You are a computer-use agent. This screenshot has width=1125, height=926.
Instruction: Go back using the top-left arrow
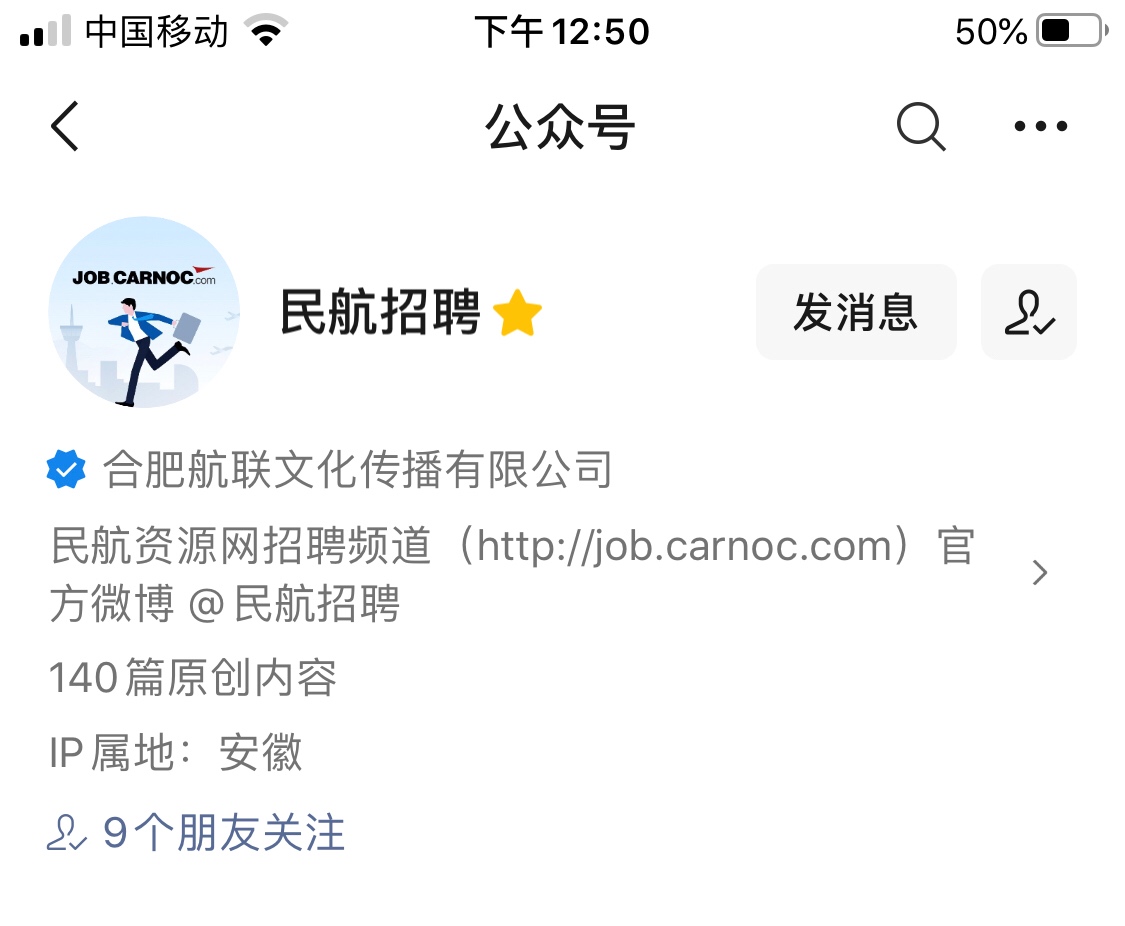[65, 127]
